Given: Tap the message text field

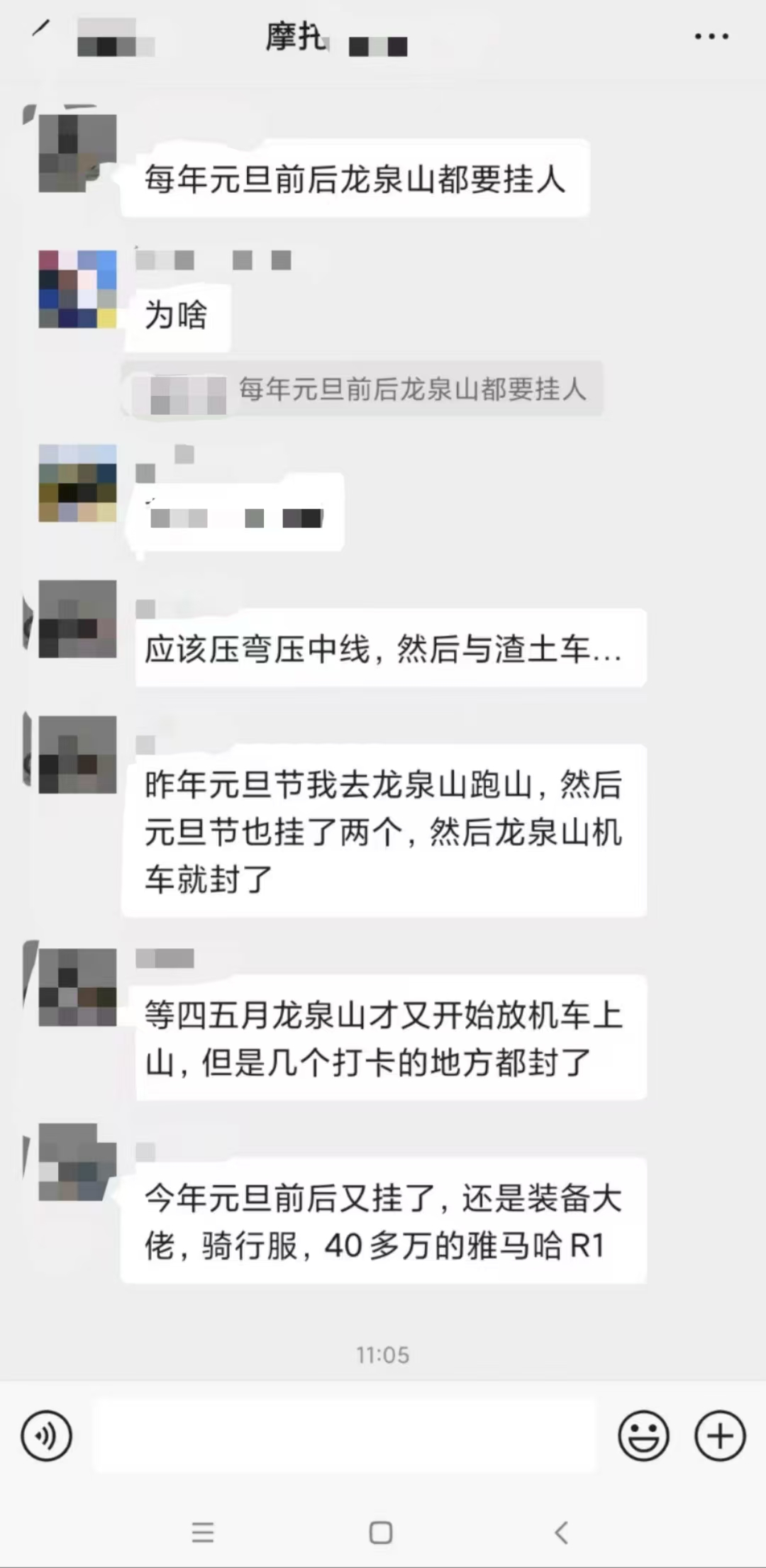Looking at the screenshot, I should click(x=345, y=1436).
